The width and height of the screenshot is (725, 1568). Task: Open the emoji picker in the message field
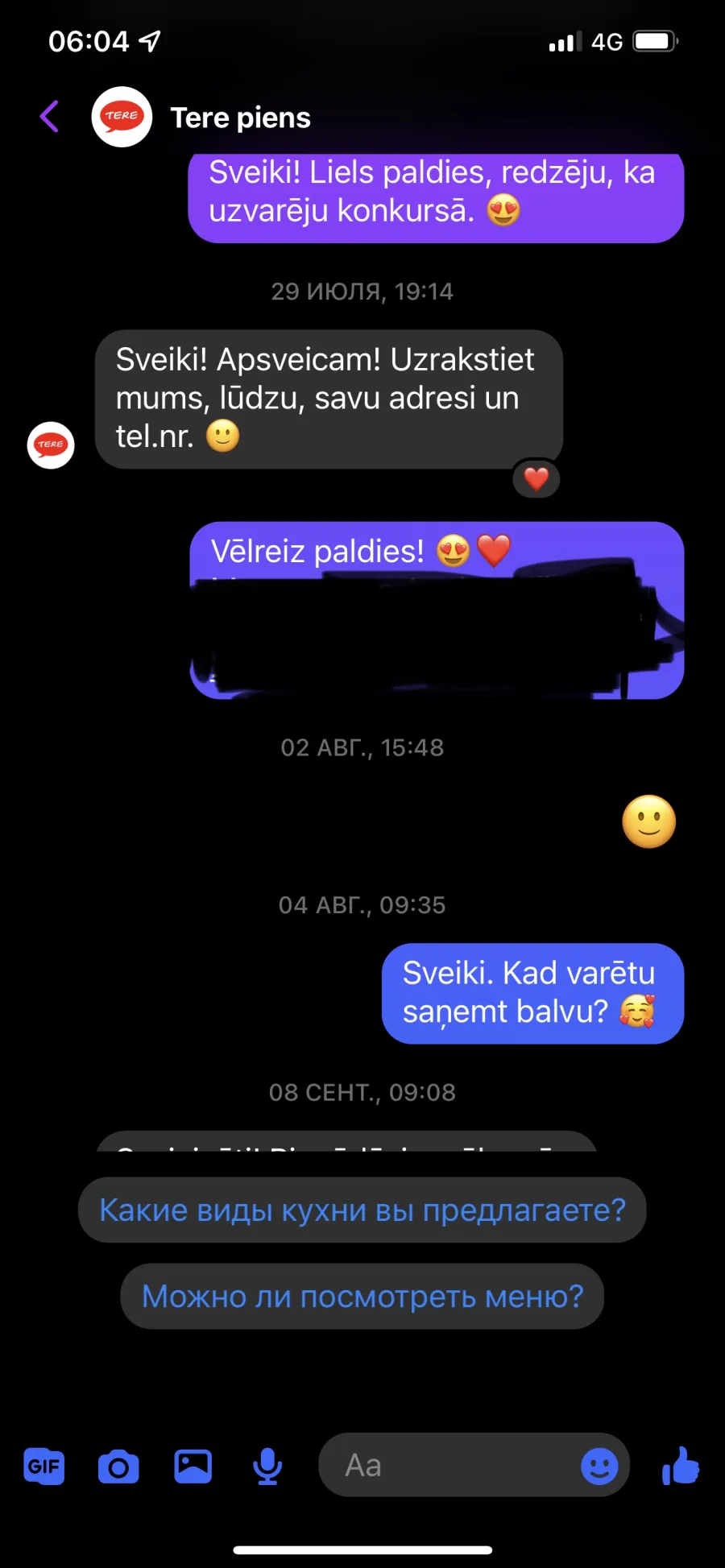click(x=599, y=1466)
